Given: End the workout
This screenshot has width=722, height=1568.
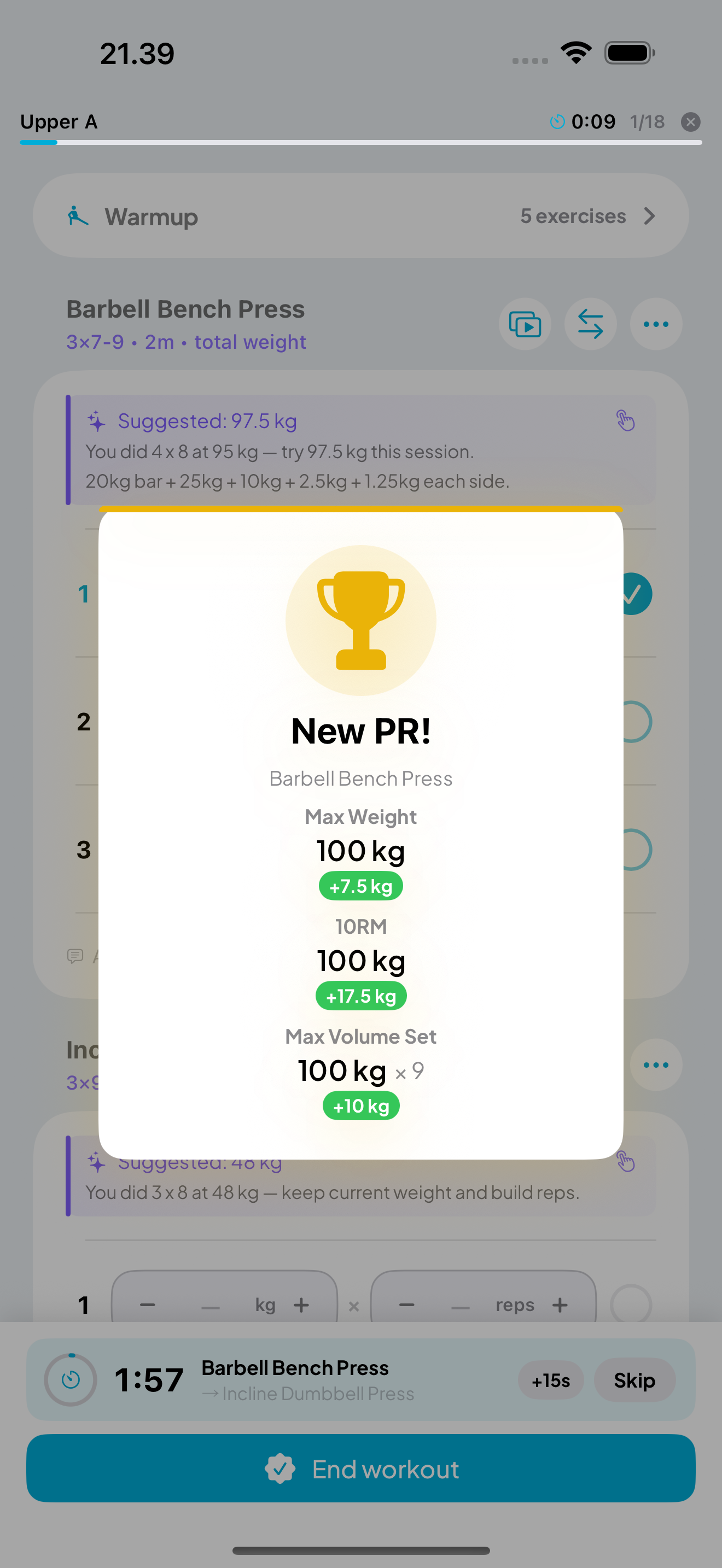Looking at the screenshot, I should tap(361, 1470).
